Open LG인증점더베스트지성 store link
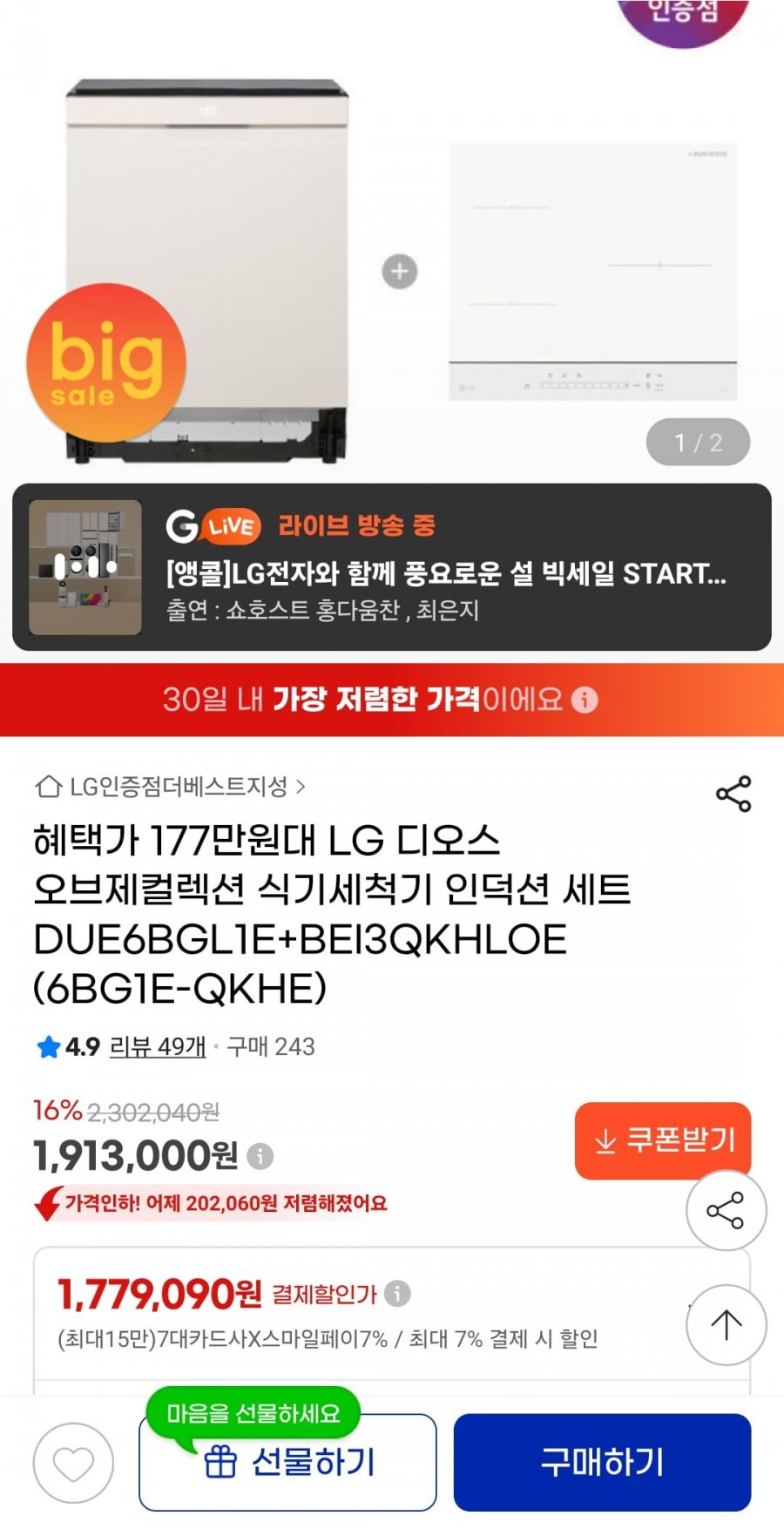This screenshot has height=1529, width=784. [x=171, y=787]
